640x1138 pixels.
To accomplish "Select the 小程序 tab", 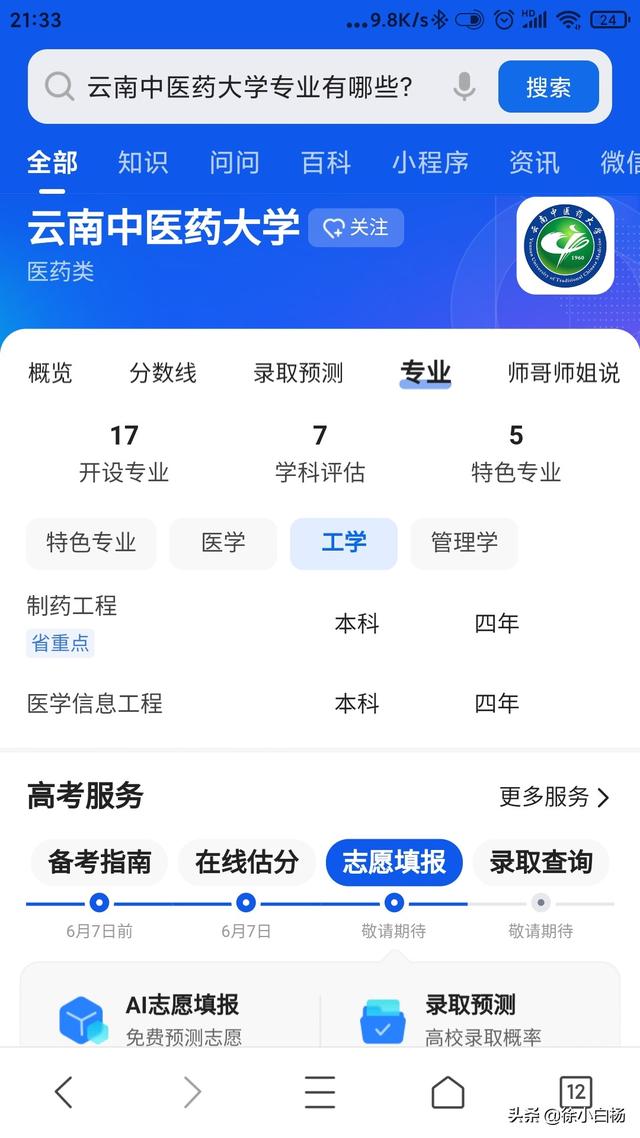I will (x=430, y=162).
